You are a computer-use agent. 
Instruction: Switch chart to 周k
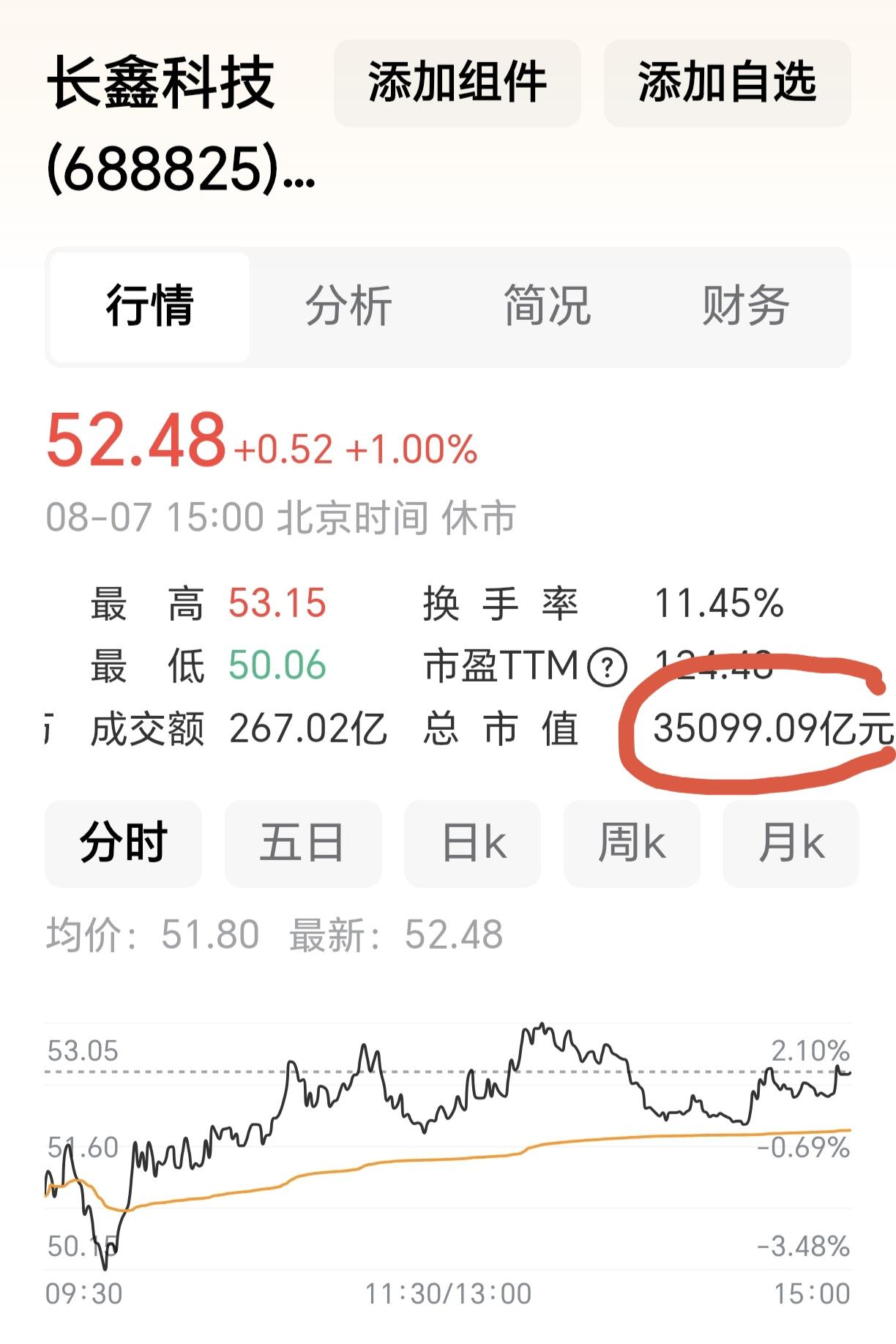coord(632,843)
